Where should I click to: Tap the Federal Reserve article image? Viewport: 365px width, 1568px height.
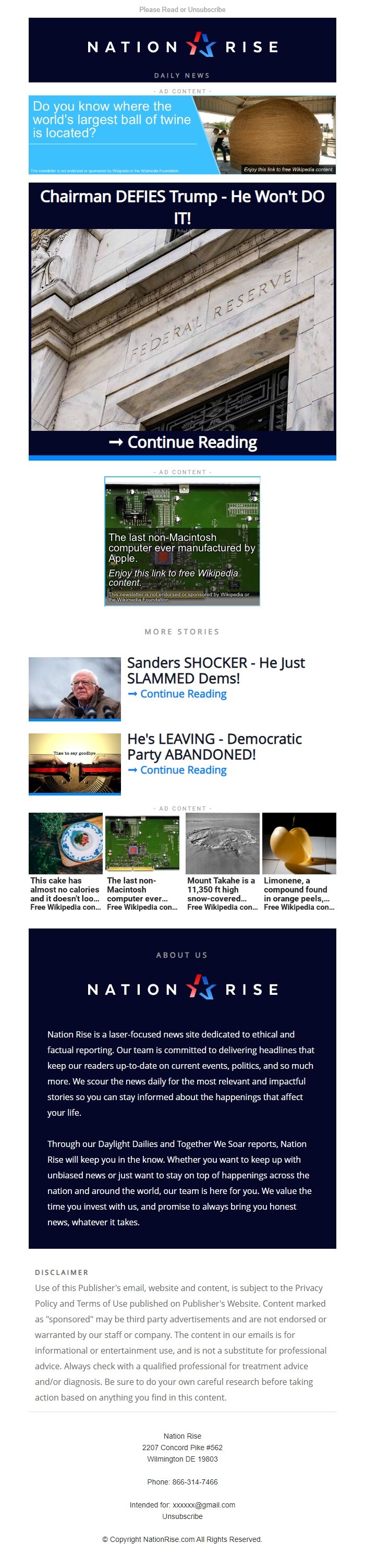pyautogui.click(x=182, y=329)
